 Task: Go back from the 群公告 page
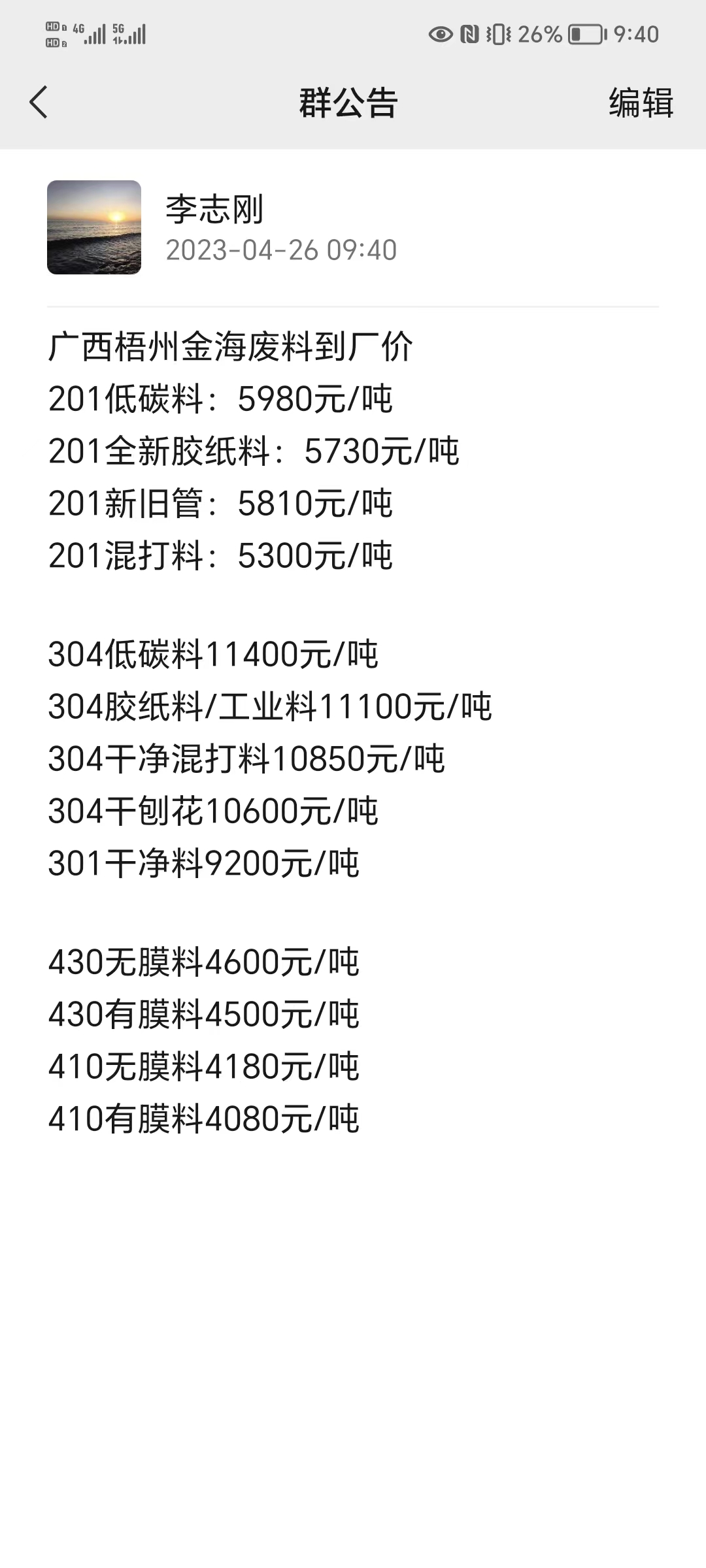[x=39, y=103]
